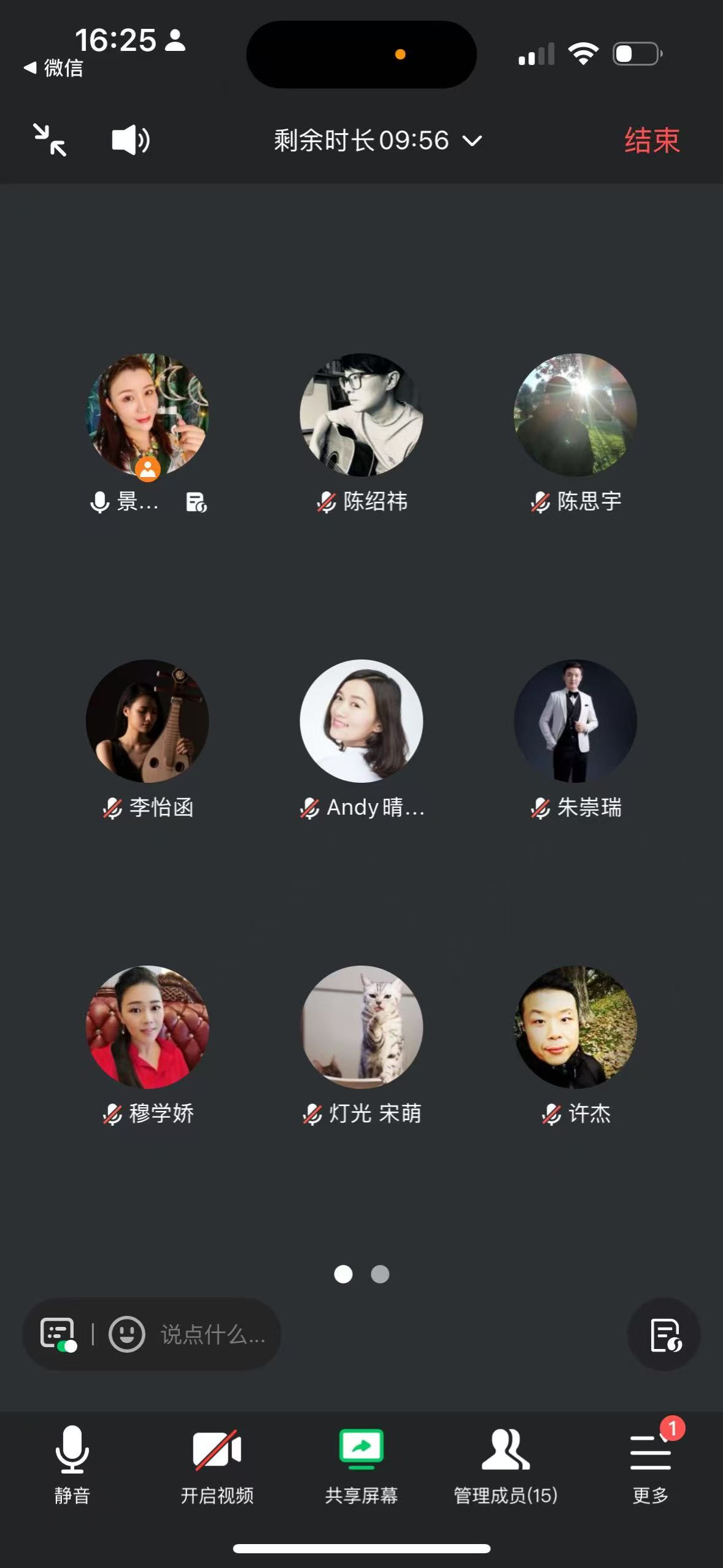The height and width of the screenshot is (1568, 723).
Task: Tap 结束 to end the meeting
Action: (x=652, y=140)
